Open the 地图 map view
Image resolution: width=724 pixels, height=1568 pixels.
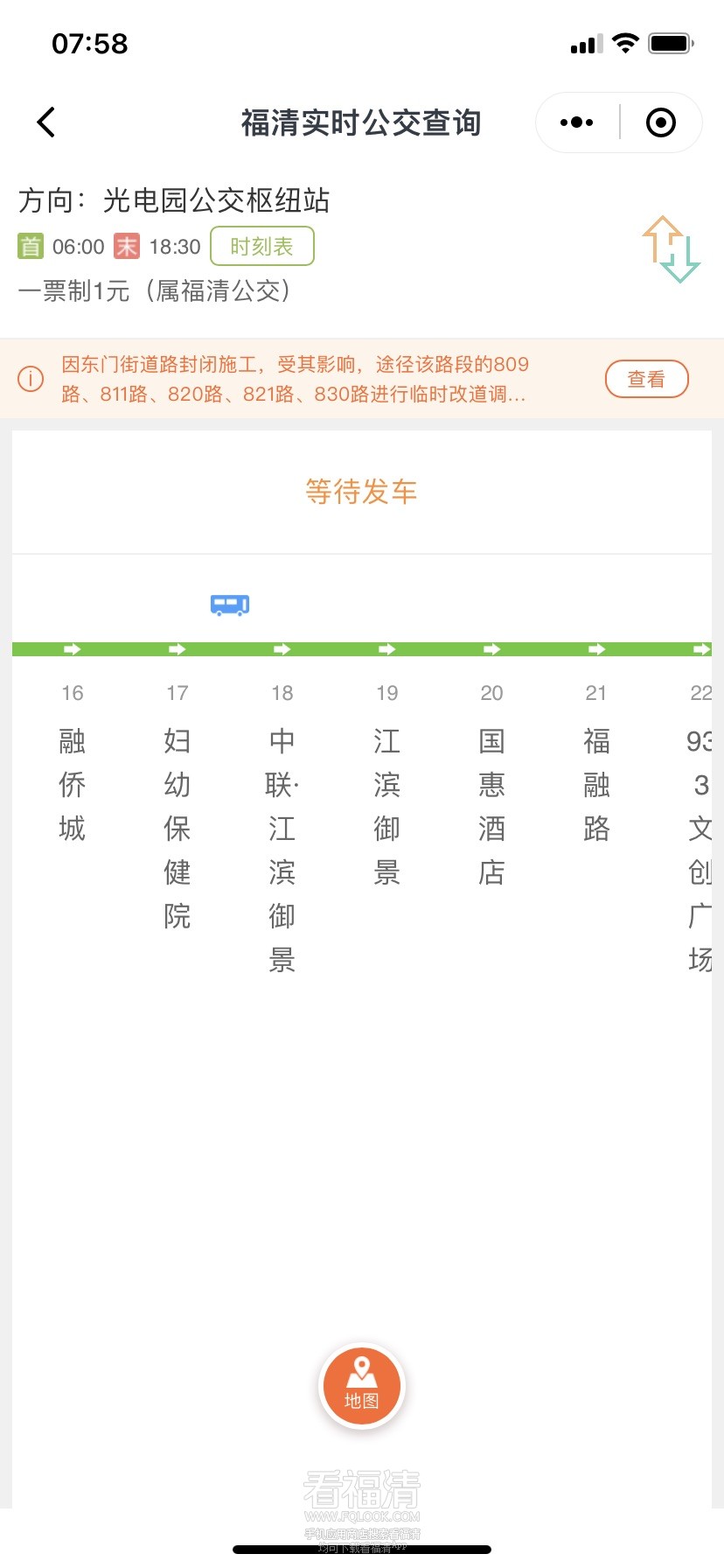pyautogui.click(x=361, y=1386)
